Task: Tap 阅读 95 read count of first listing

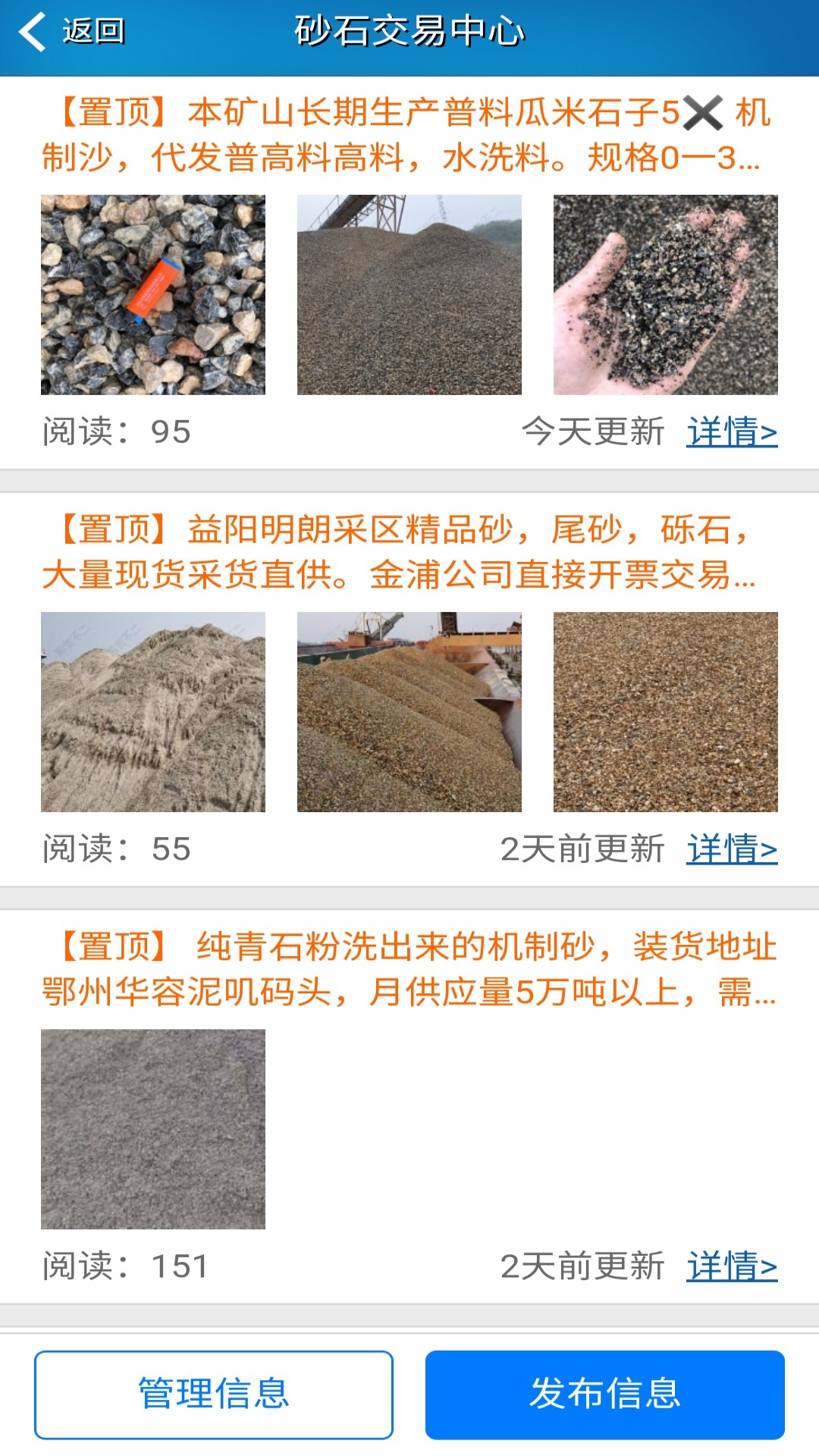Action: click(x=114, y=432)
